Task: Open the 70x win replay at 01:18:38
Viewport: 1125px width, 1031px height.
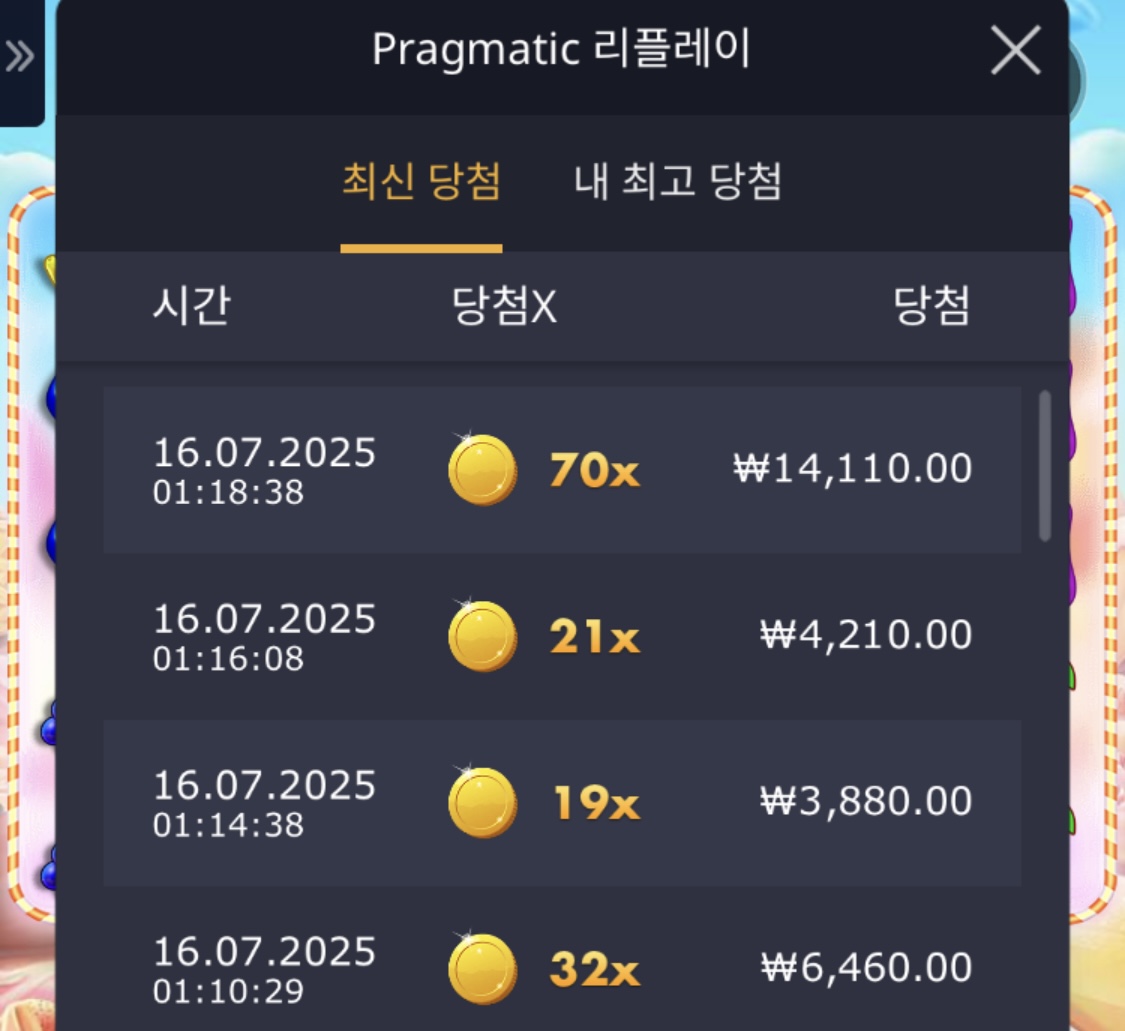Action: 561,470
